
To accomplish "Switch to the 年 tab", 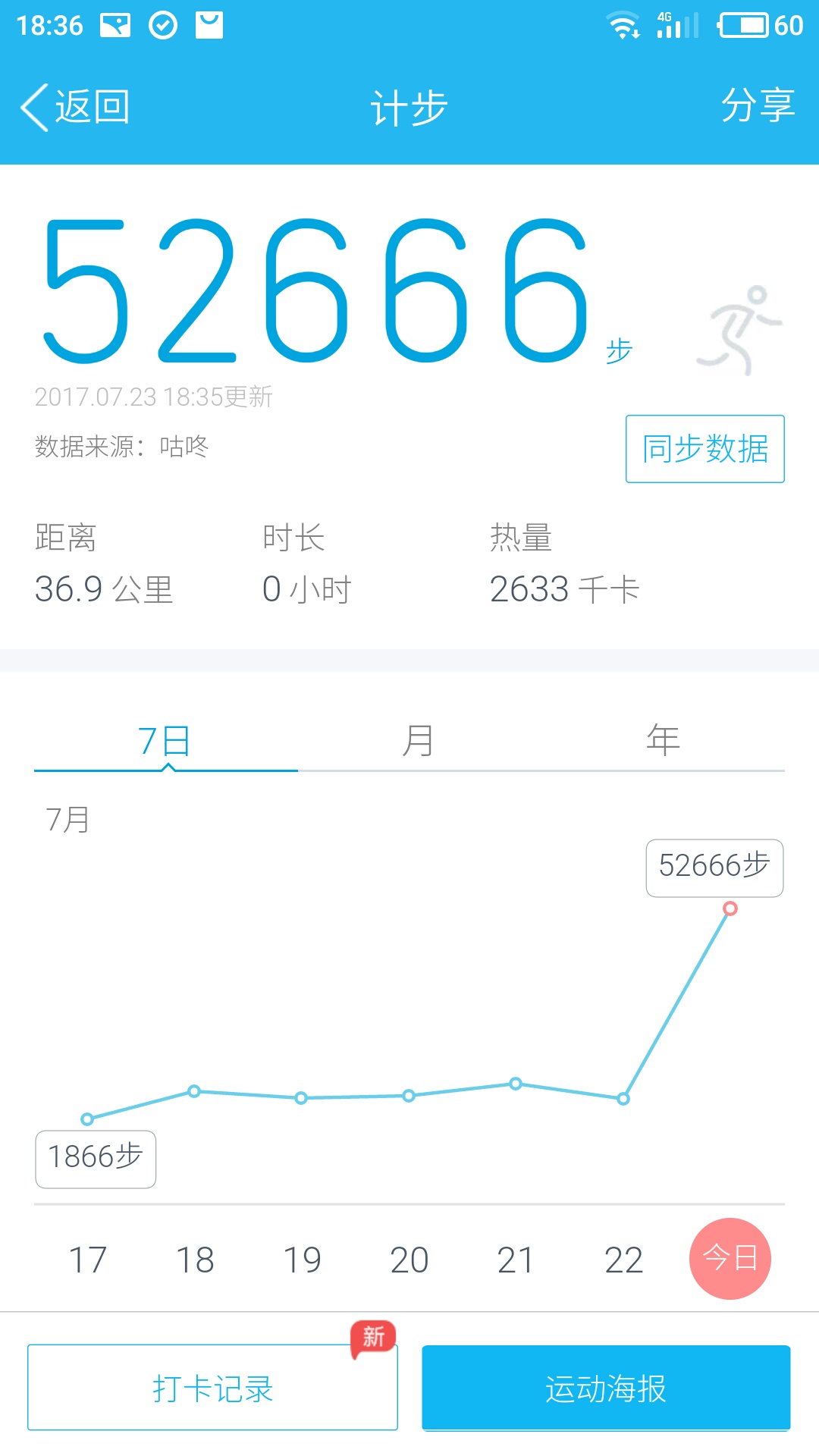I will pyautogui.click(x=663, y=740).
